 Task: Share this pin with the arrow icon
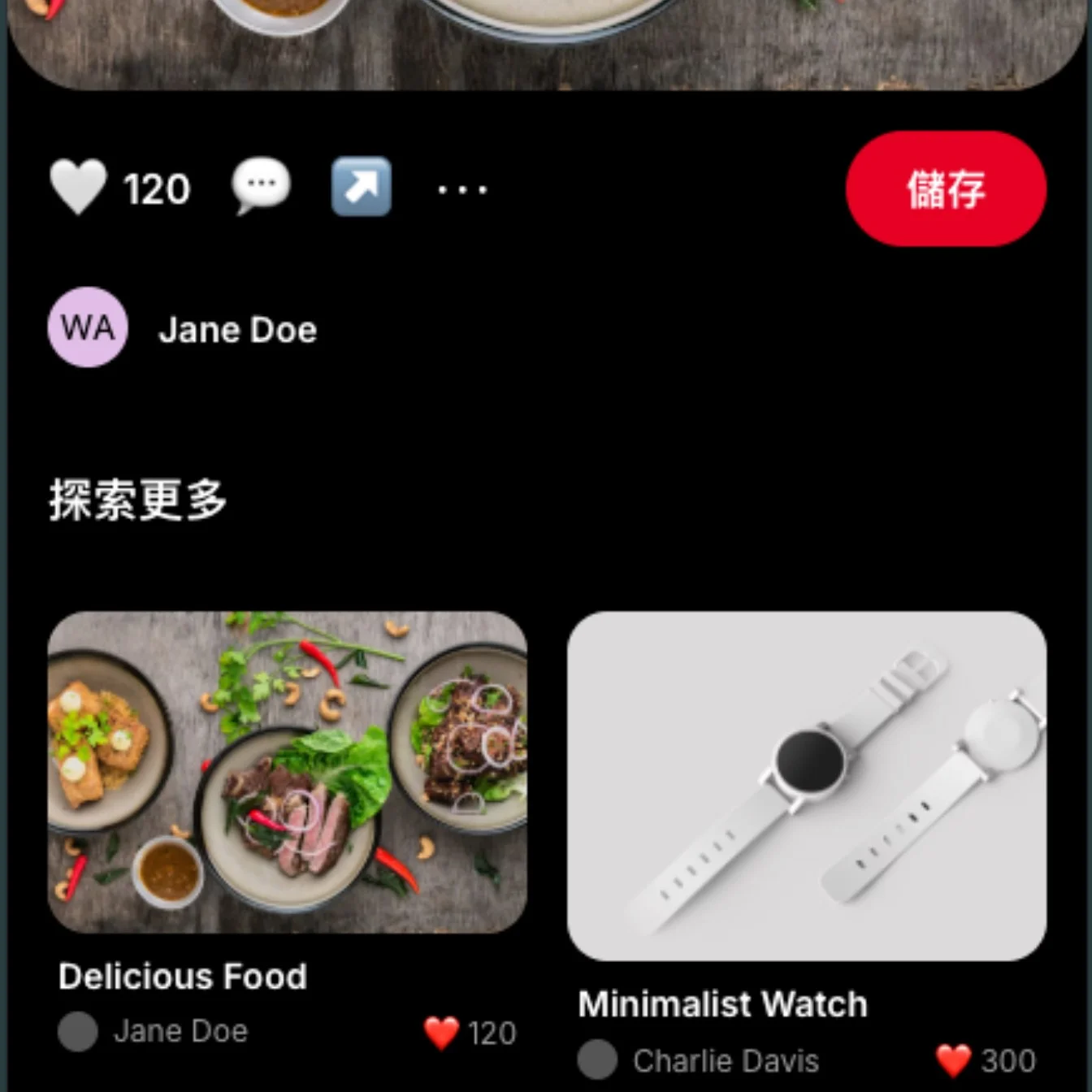click(x=362, y=188)
